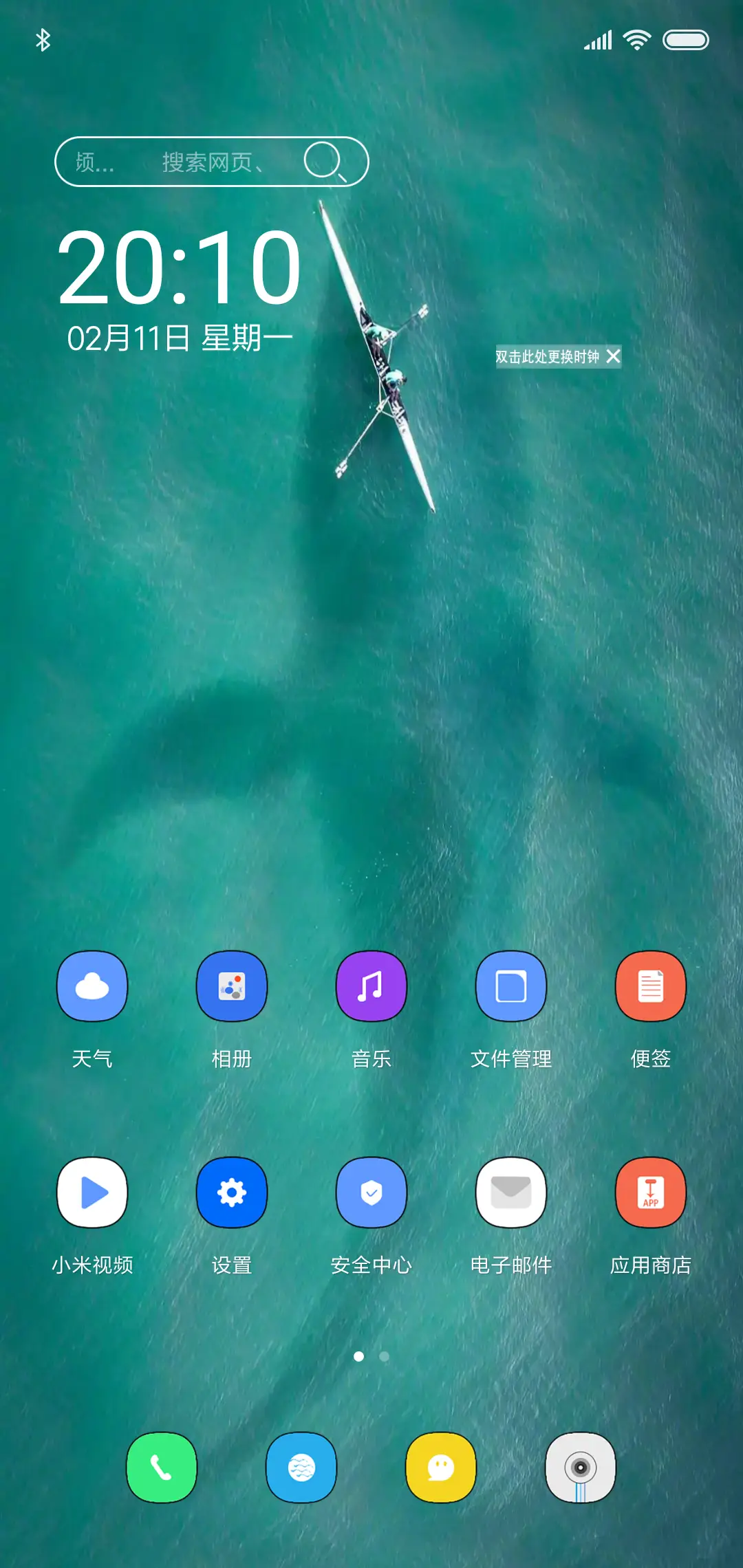Image resolution: width=743 pixels, height=1568 pixels.
Task: Open the 天气 (Weather) app
Action: (92, 986)
